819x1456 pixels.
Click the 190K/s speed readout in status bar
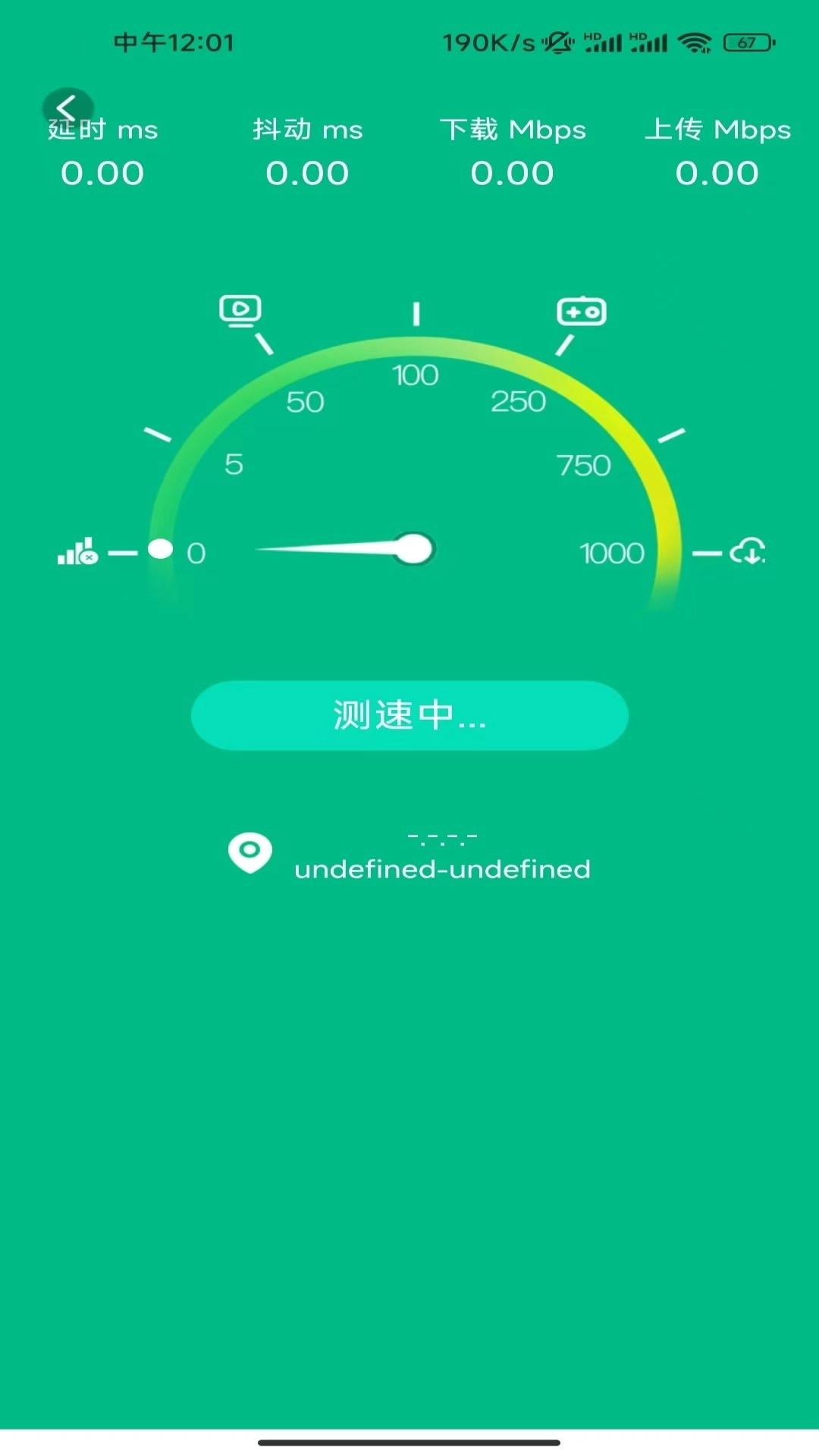[x=490, y=42]
